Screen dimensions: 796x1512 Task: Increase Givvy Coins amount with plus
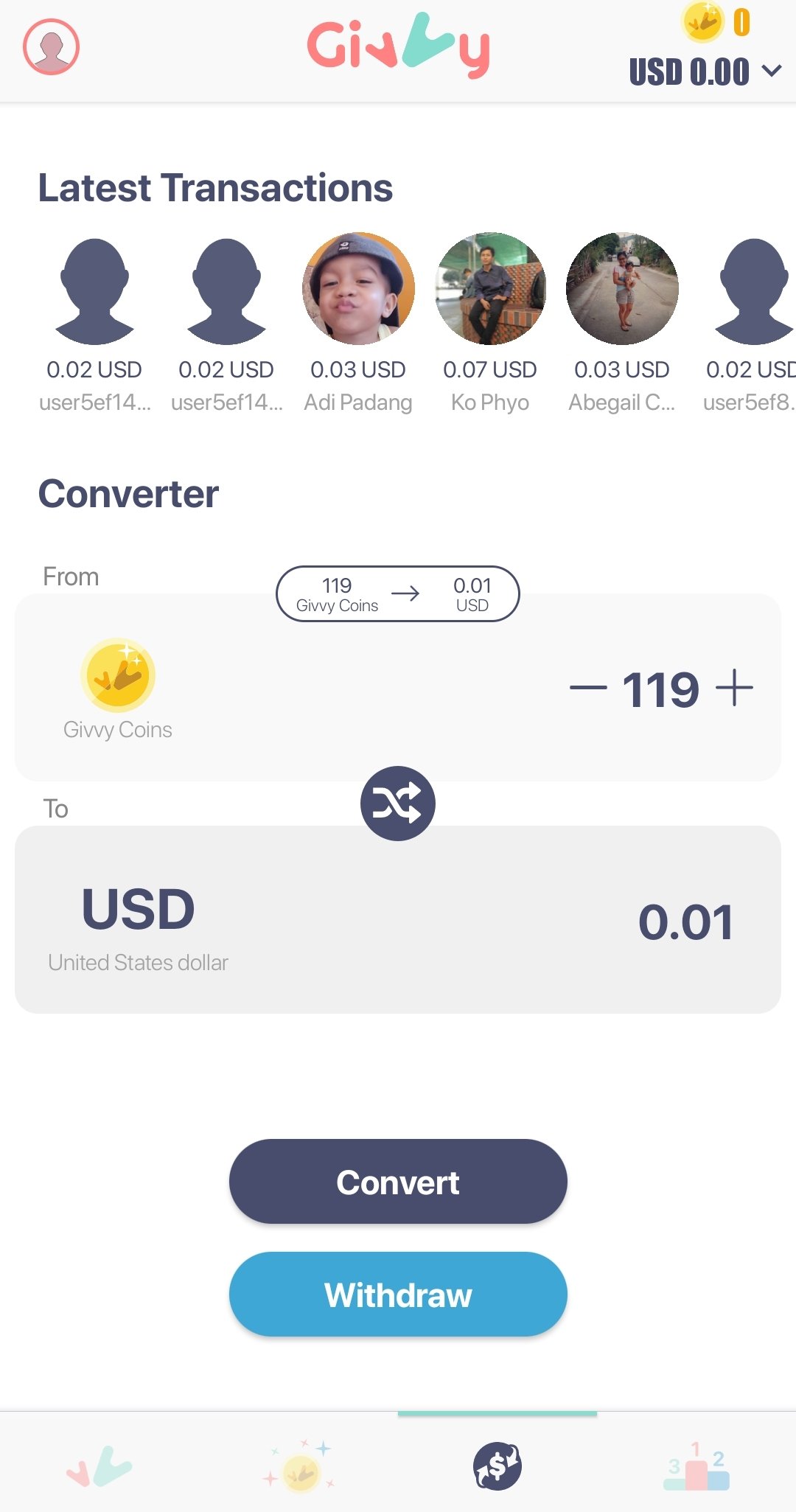[x=734, y=688]
